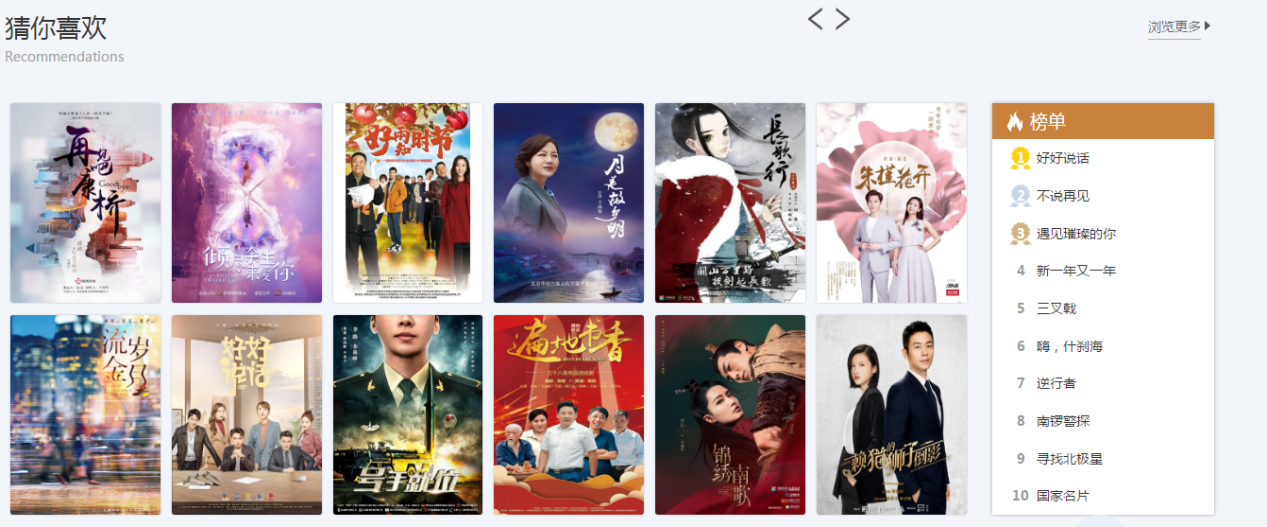Open 遇见璀璨的你 from ranking
This screenshot has height=527, width=1267.
(x=1076, y=233)
